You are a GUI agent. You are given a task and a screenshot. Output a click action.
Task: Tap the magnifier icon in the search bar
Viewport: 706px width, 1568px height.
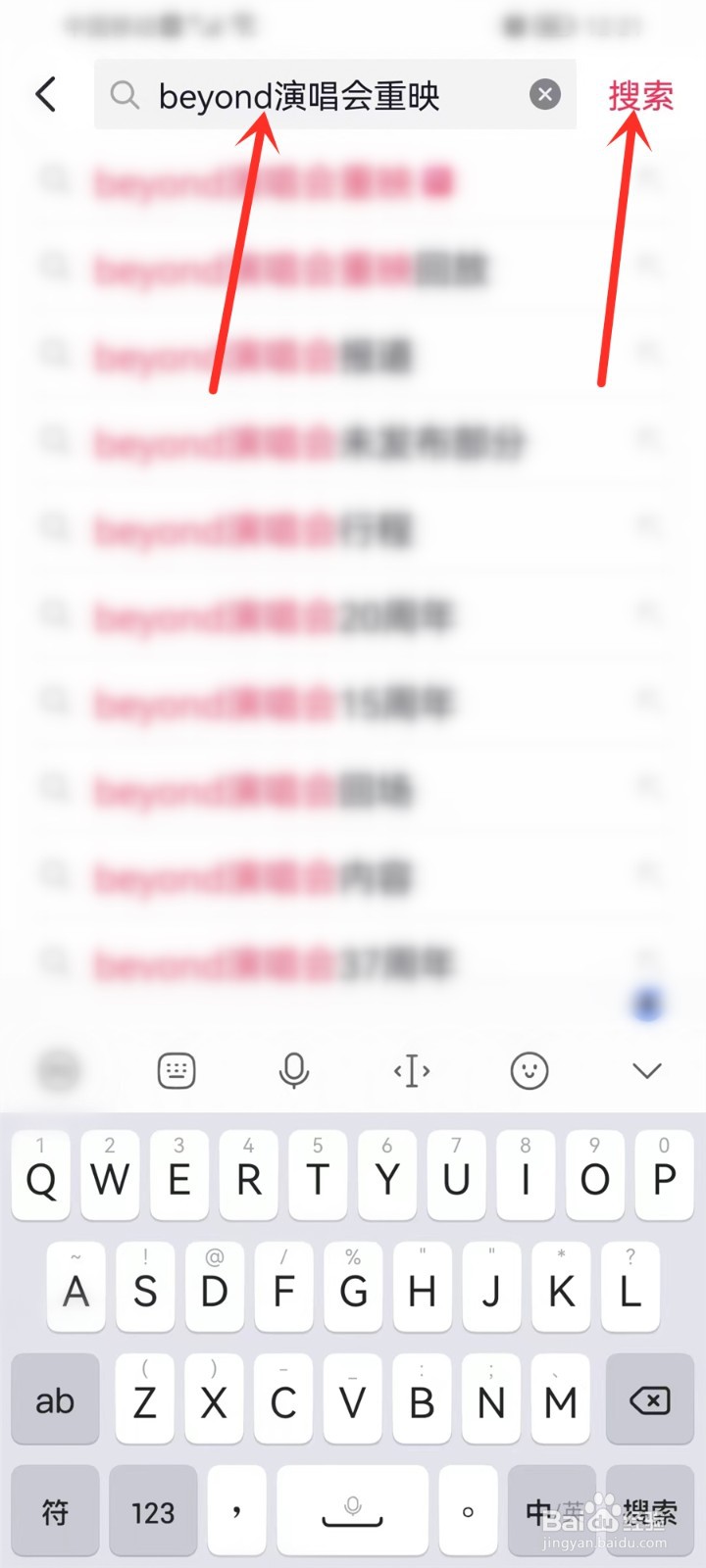[x=125, y=94]
